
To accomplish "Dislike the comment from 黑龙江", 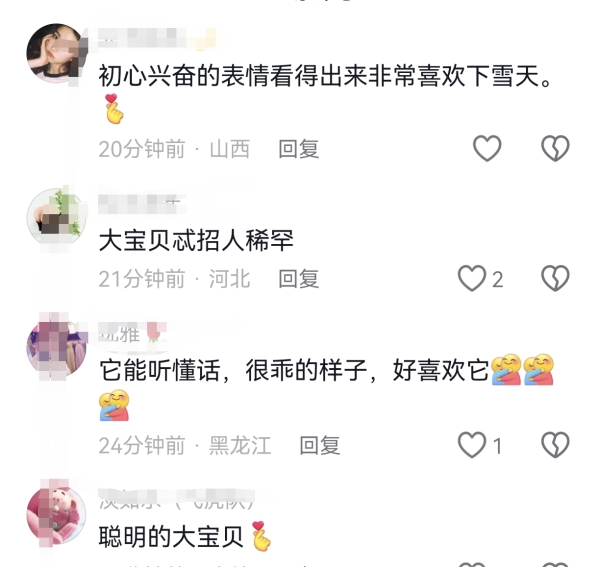I will [x=555, y=444].
